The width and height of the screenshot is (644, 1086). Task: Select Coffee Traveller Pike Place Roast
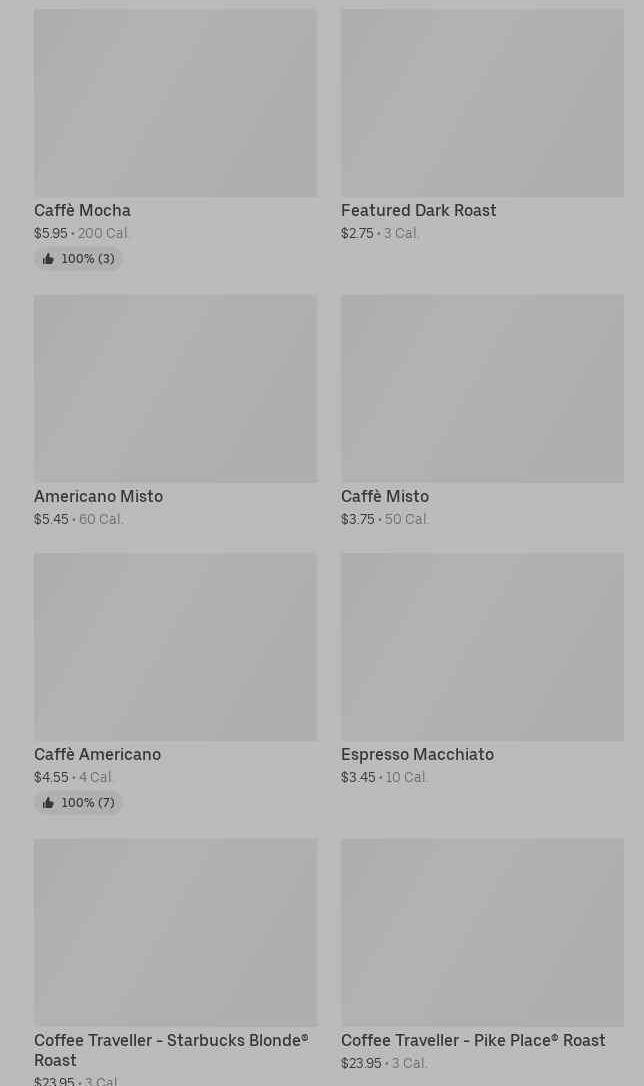(x=482, y=933)
